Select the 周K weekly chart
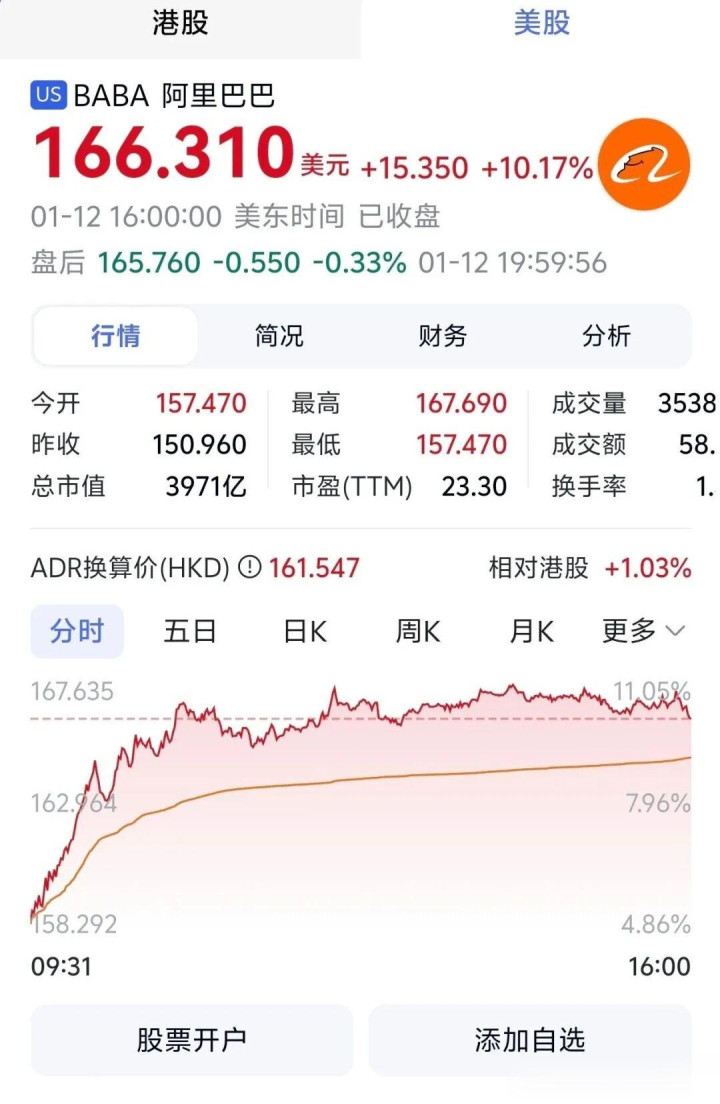This screenshot has width=720, height=1104. 418,631
